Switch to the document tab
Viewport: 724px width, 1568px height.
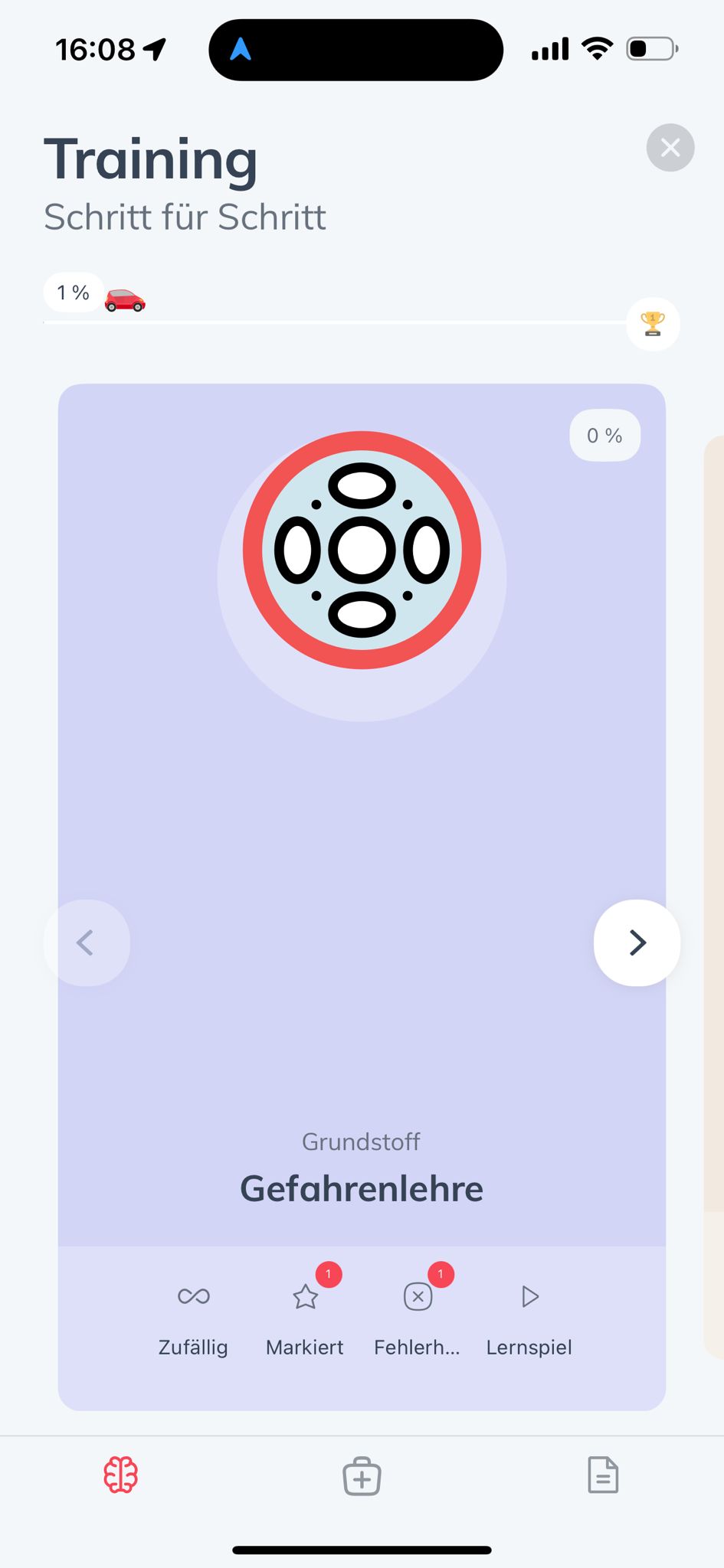tap(603, 1475)
